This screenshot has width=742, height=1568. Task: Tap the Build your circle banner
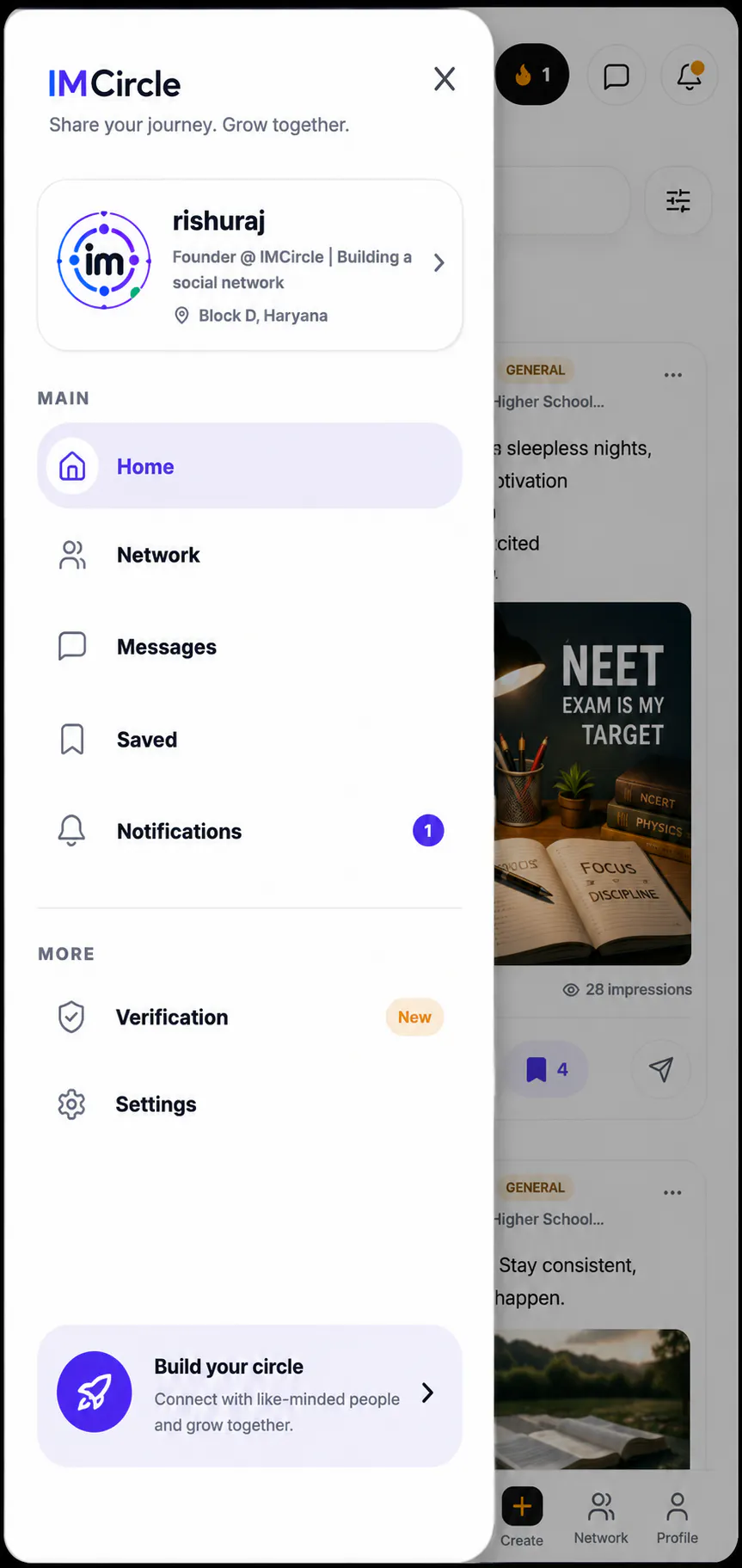click(250, 1395)
